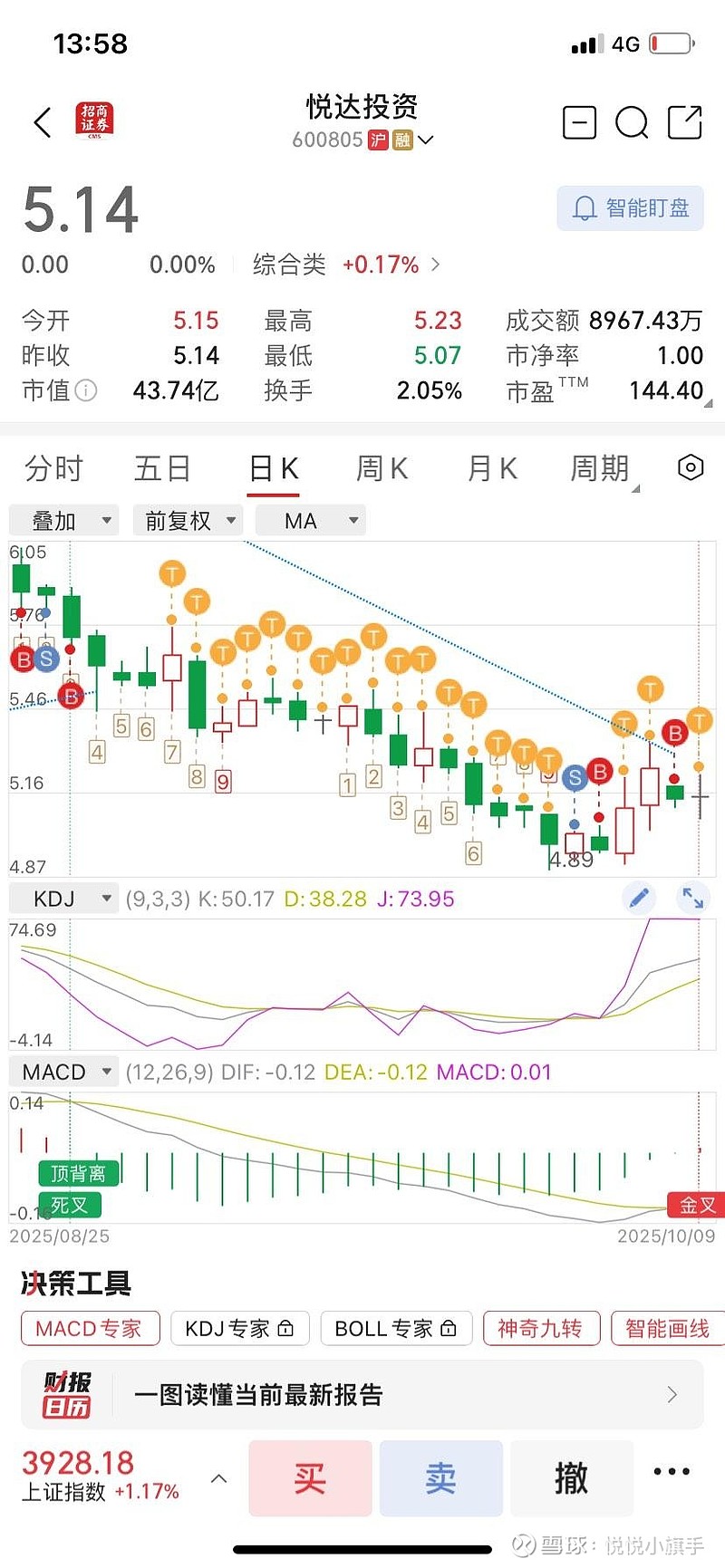Image resolution: width=725 pixels, height=1568 pixels.
Task: Expand the chart to fullscreen
Action: (693, 898)
